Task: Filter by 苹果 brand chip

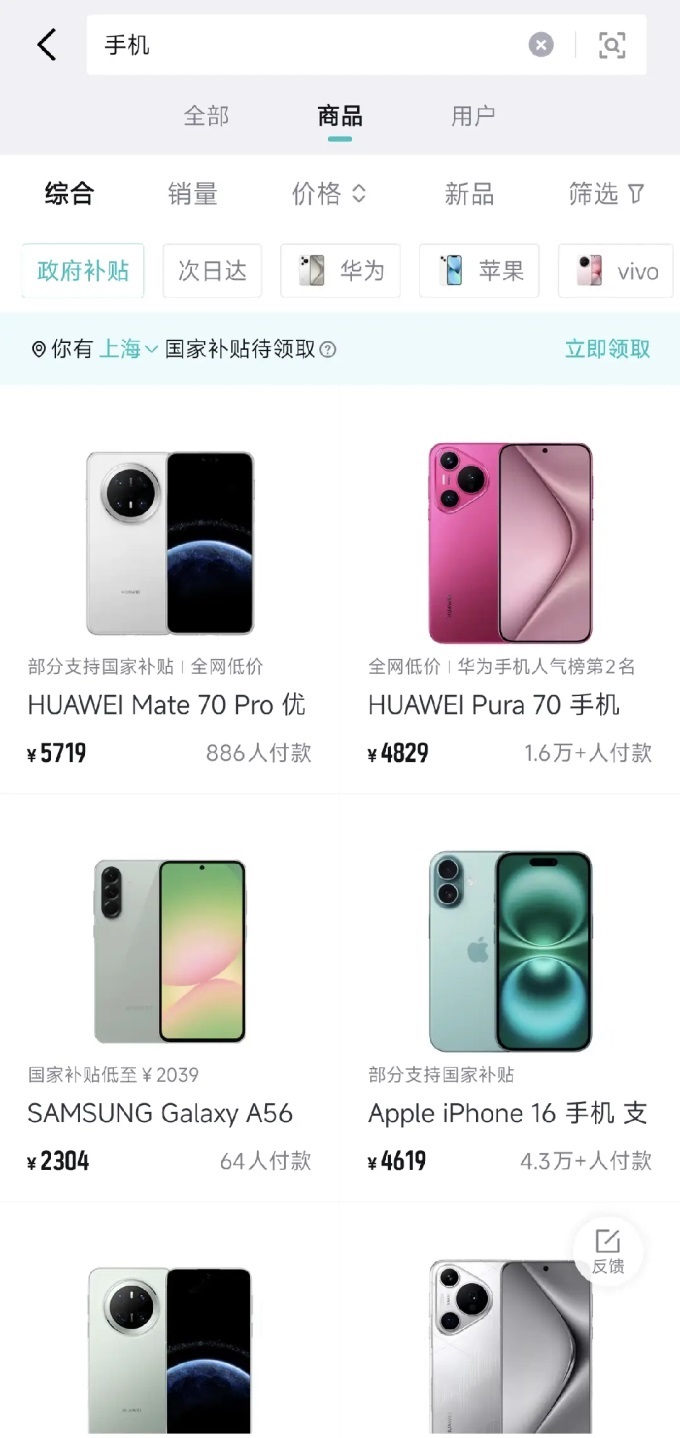Action: coord(479,271)
